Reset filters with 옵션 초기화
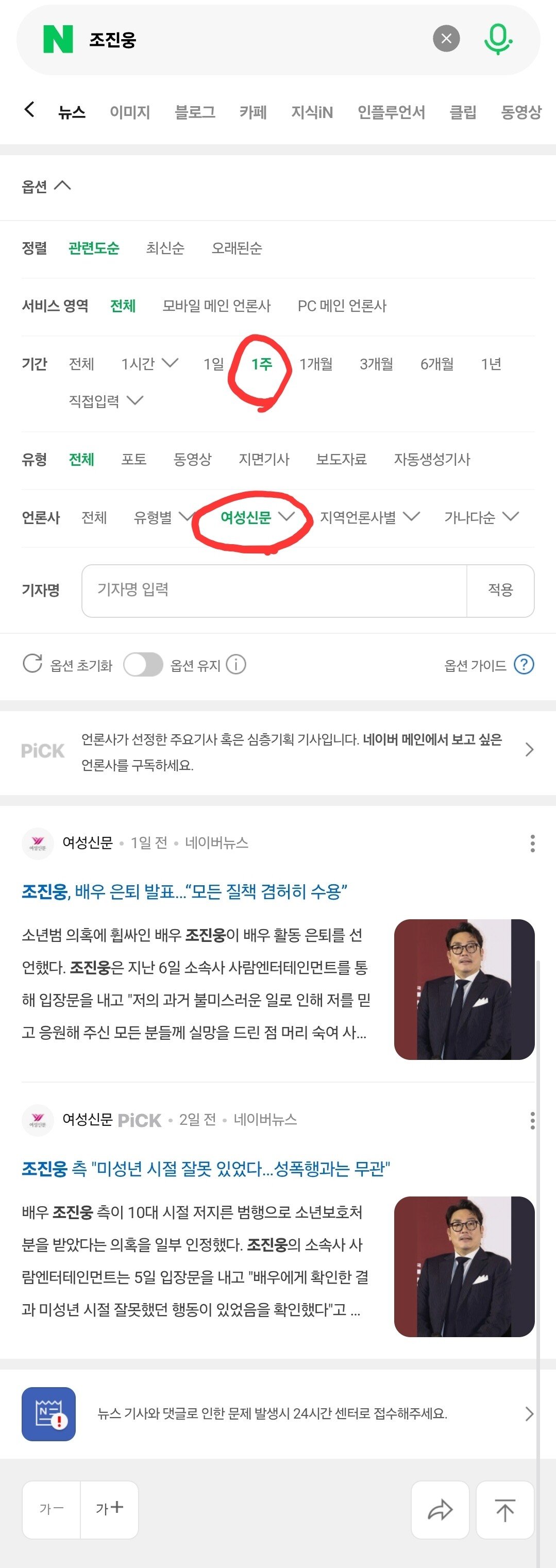556x1568 pixels. click(x=68, y=665)
